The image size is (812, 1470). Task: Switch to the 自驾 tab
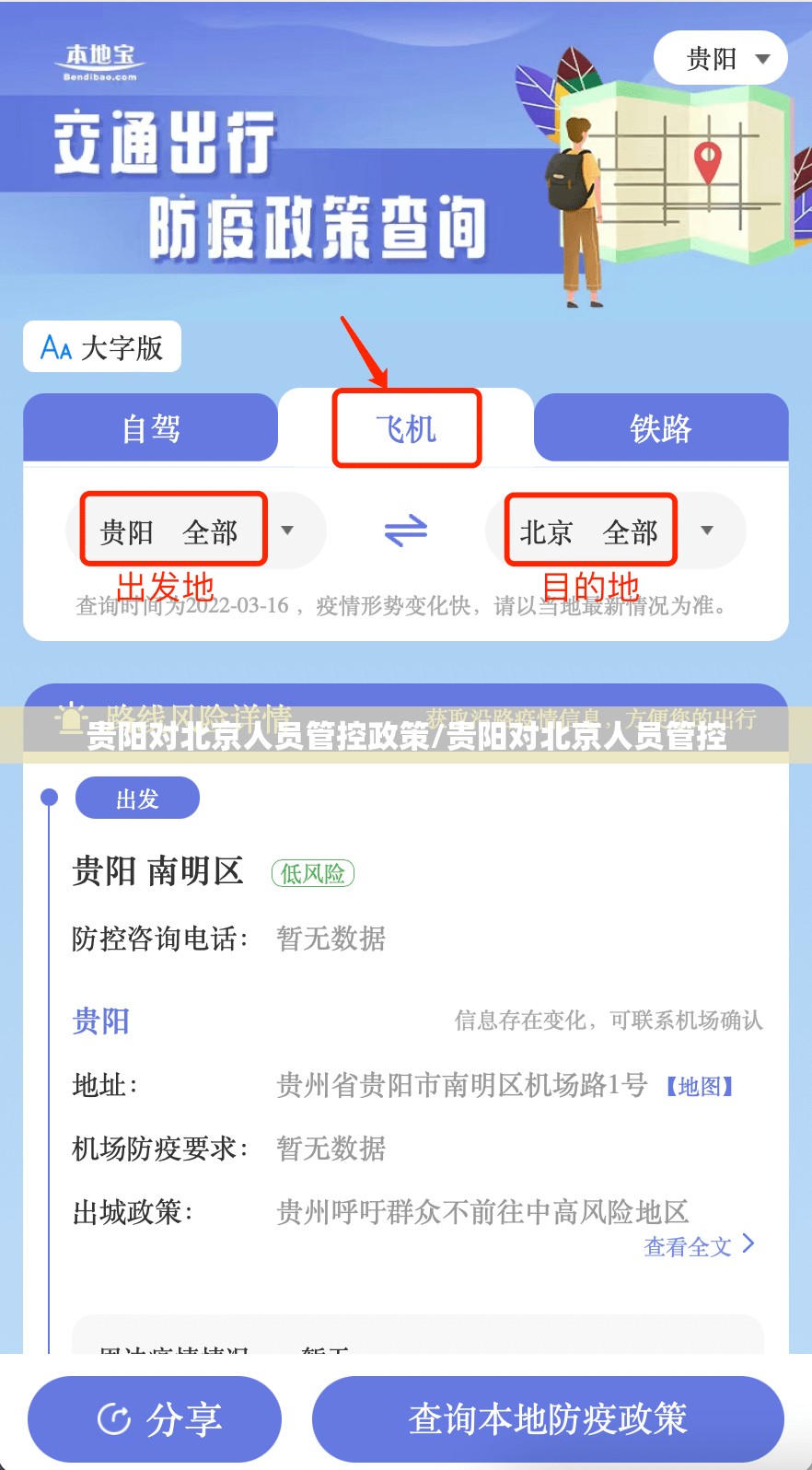coord(151,428)
